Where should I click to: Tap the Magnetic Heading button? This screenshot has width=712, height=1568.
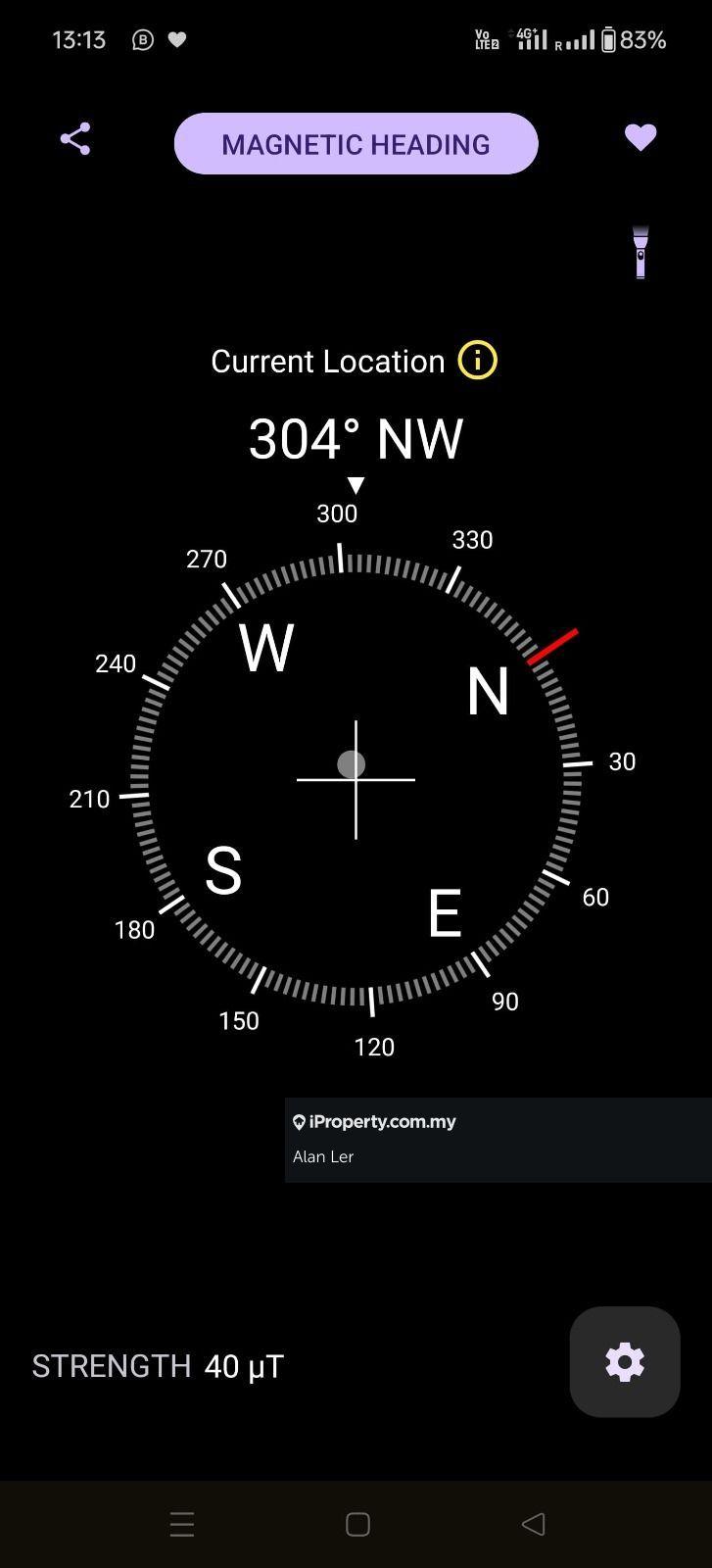(x=356, y=144)
